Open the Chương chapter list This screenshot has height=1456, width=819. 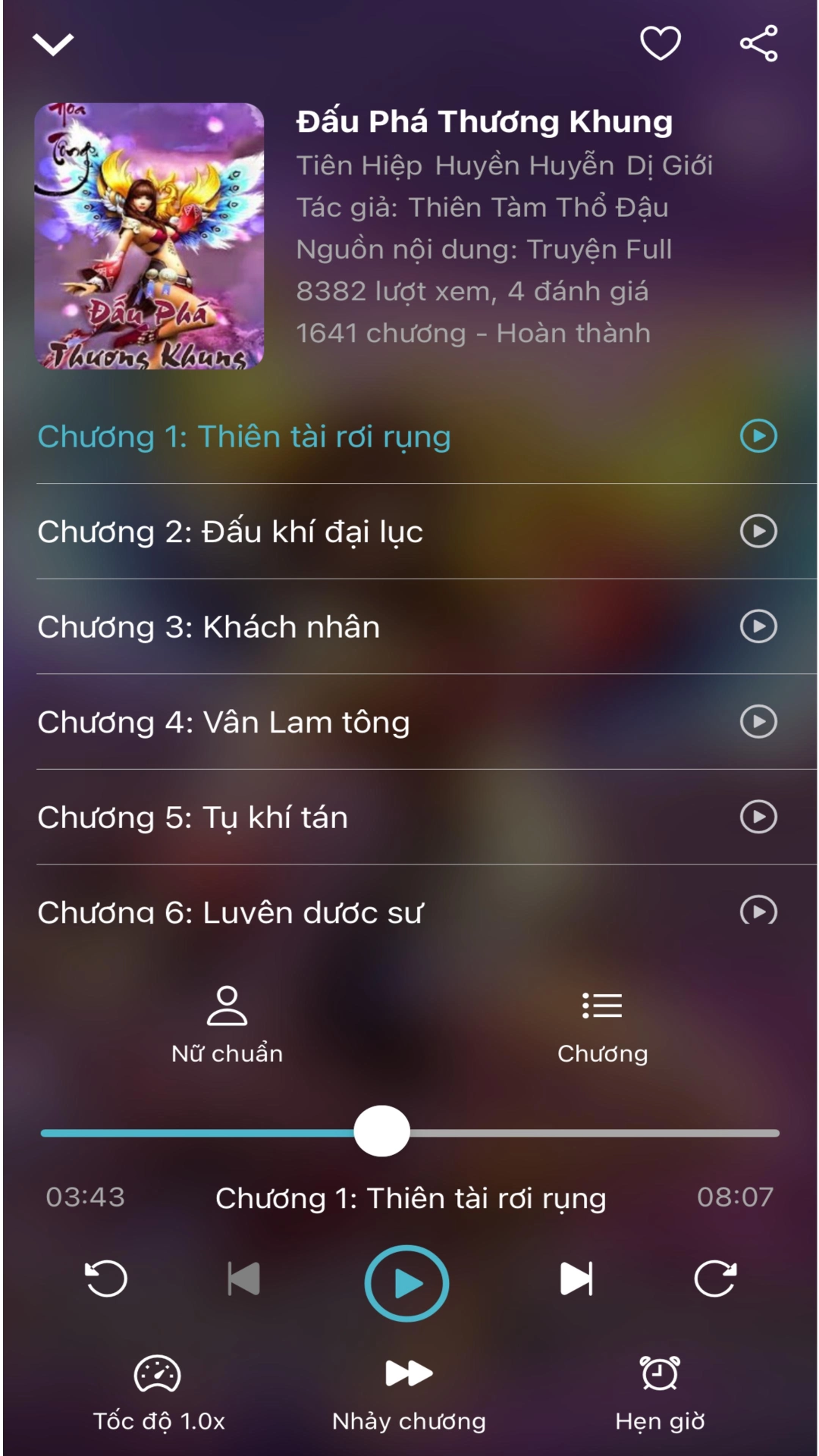(x=602, y=1024)
